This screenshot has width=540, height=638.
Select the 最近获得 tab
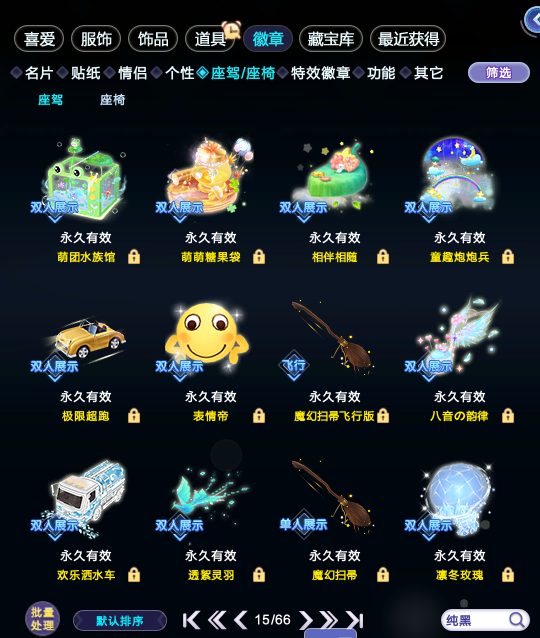pos(408,39)
